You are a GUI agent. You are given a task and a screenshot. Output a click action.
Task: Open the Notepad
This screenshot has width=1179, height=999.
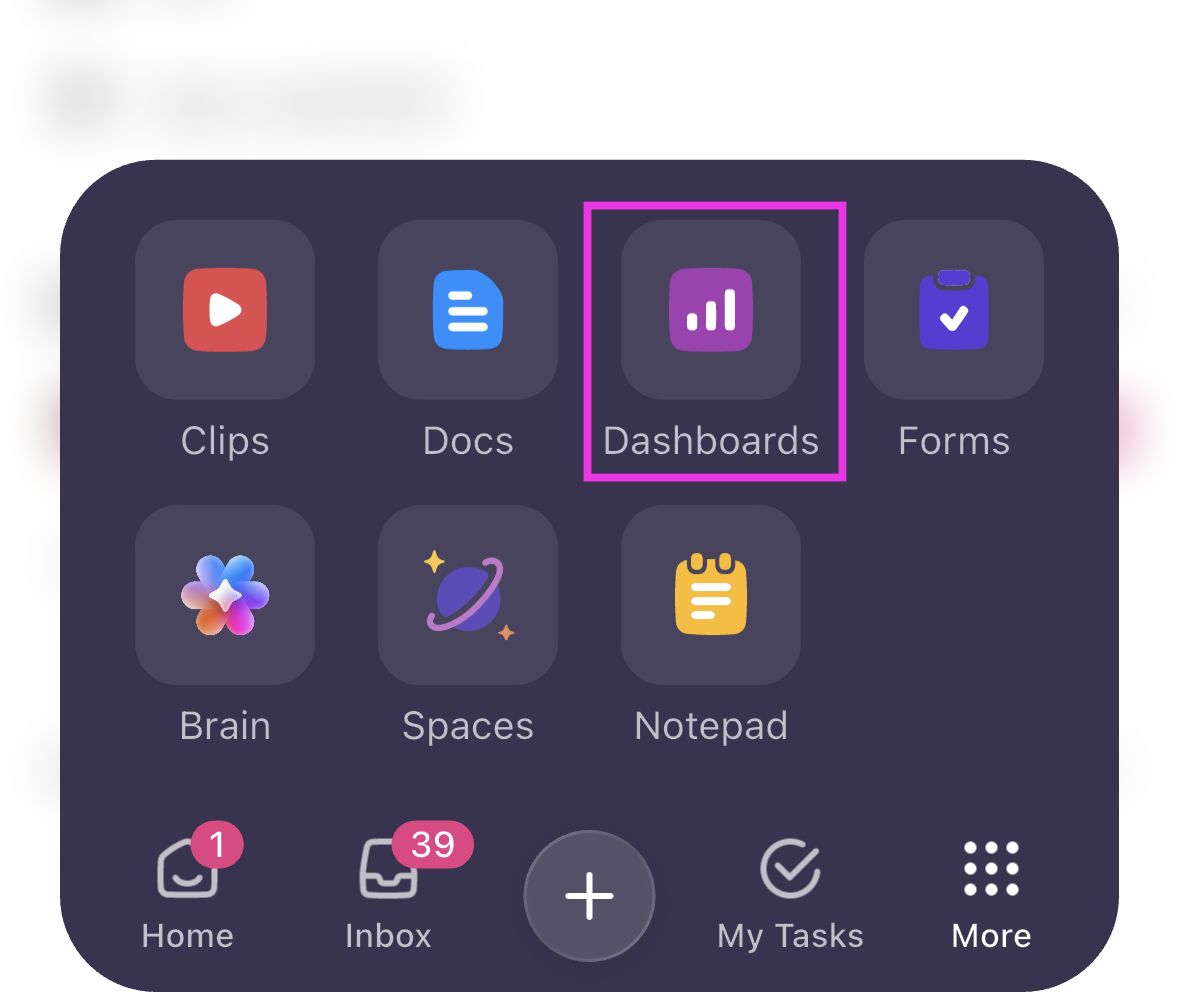[x=711, y=595]
